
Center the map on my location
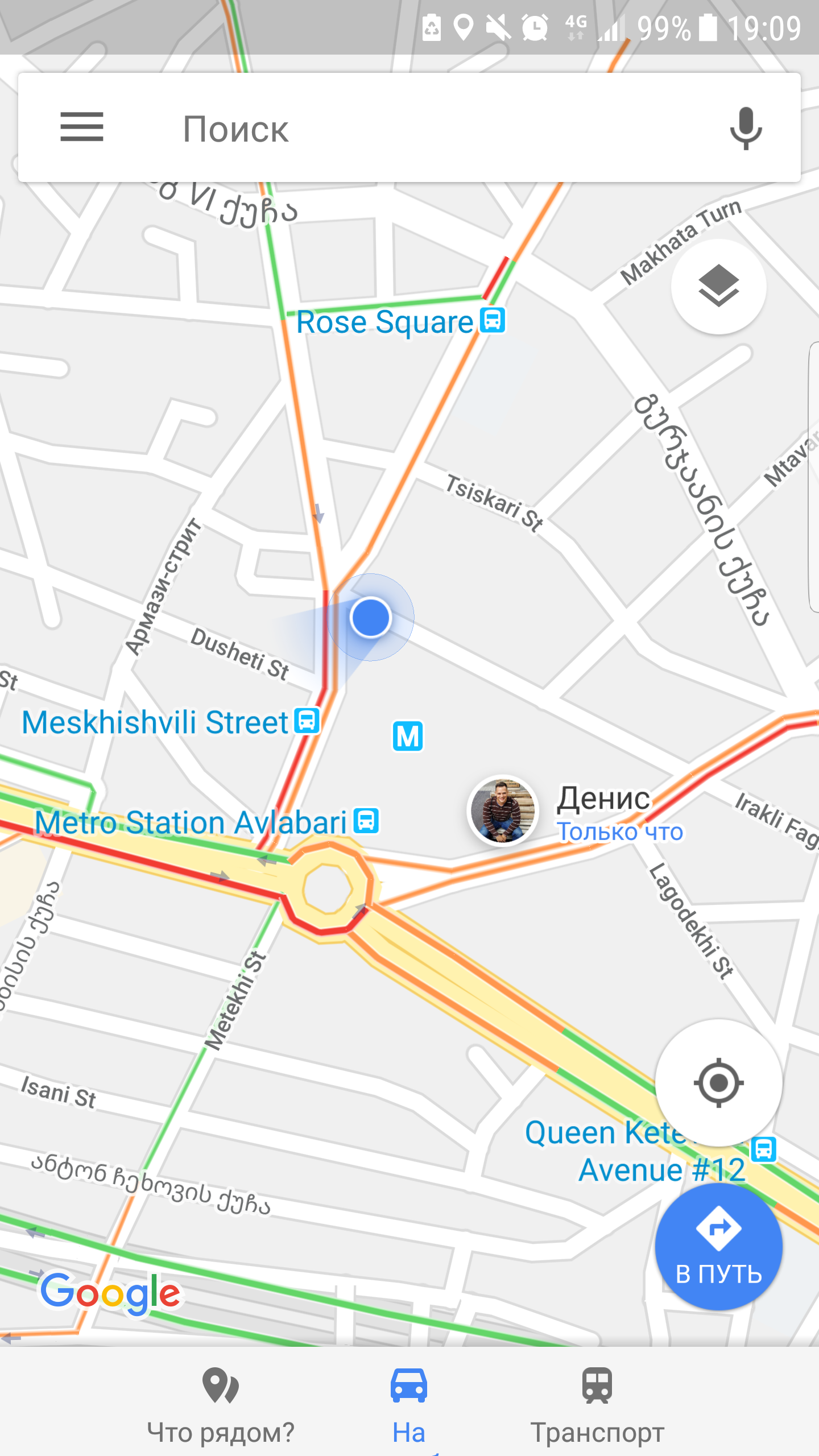718,1083
